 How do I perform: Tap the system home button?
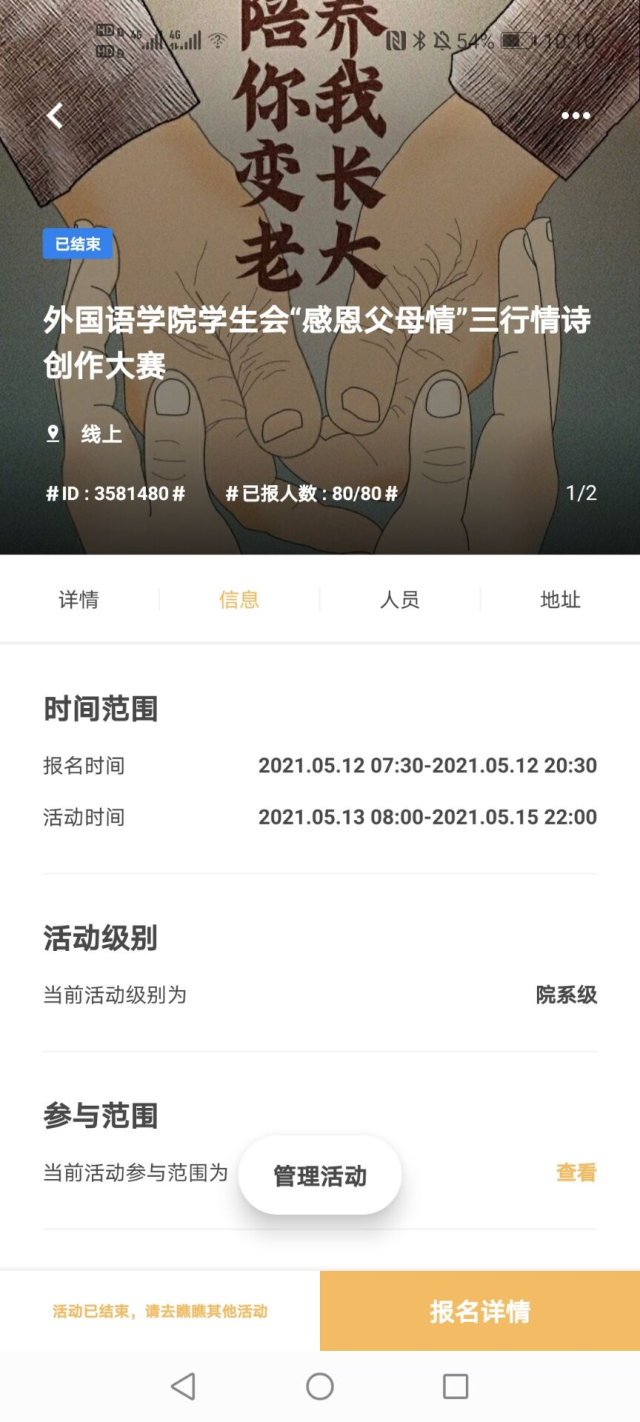point(320,1386)
